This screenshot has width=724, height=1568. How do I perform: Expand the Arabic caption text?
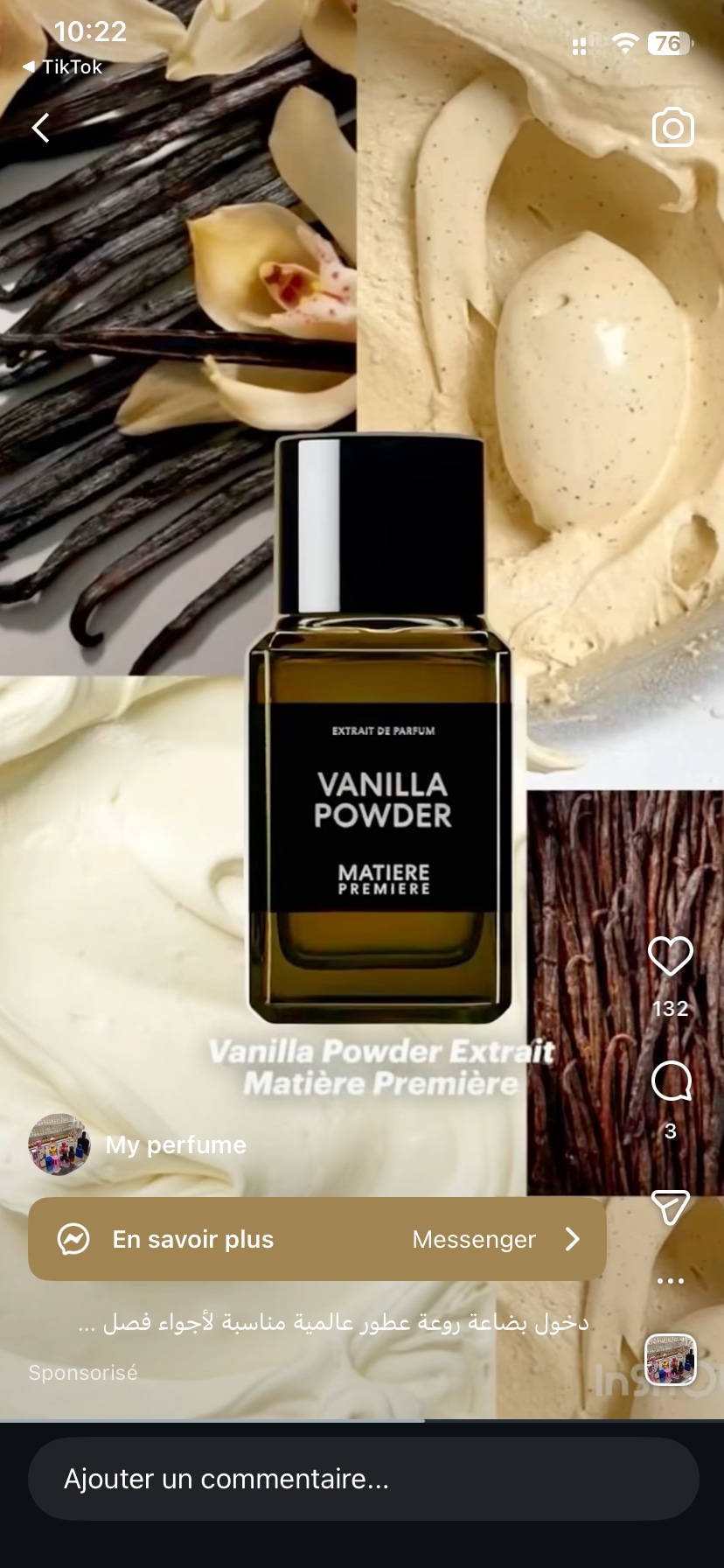coord(332,1322)
